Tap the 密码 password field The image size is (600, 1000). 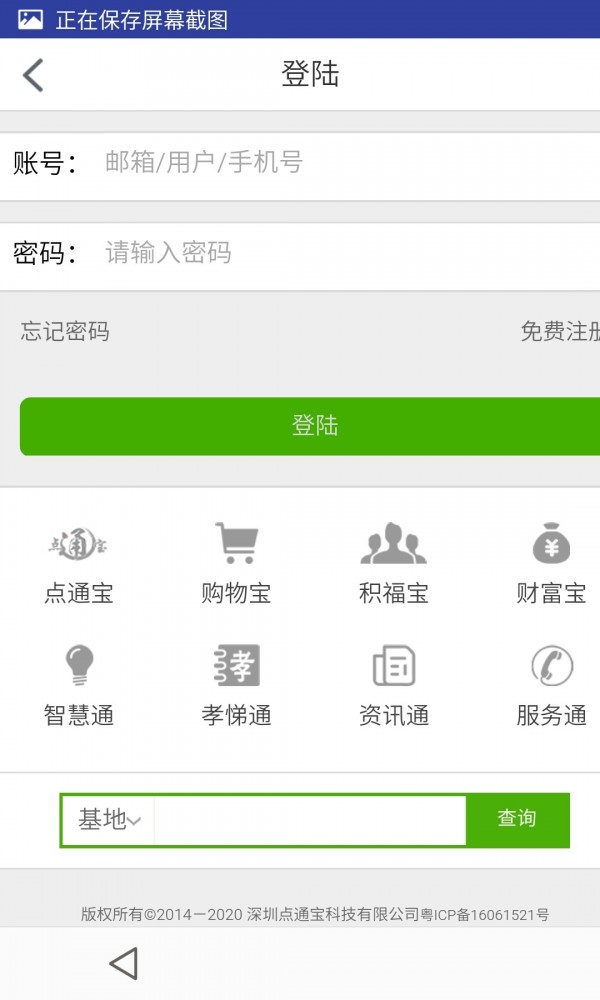[x=340, y=253]
